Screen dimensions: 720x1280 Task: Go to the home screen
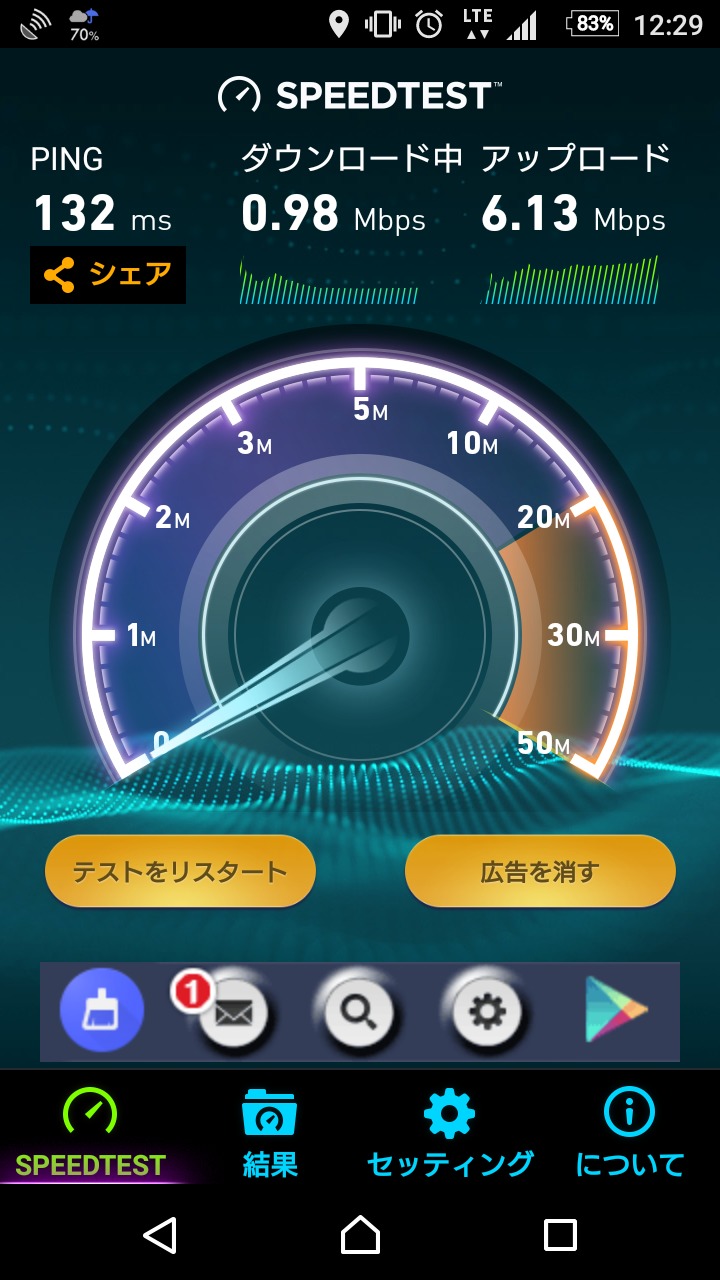(x=360, y=1236)
